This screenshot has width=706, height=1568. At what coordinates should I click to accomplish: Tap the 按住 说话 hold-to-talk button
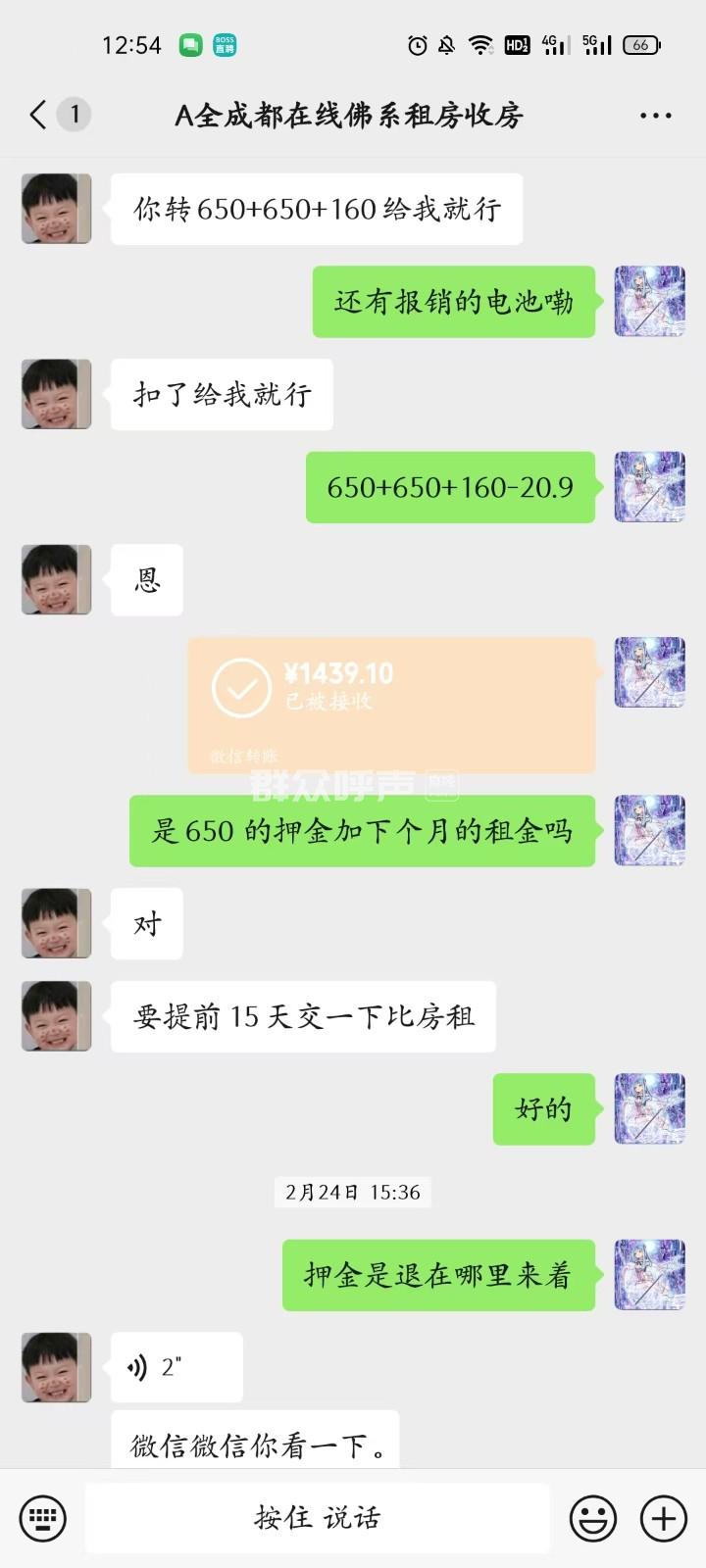[x=317, y=1518]
